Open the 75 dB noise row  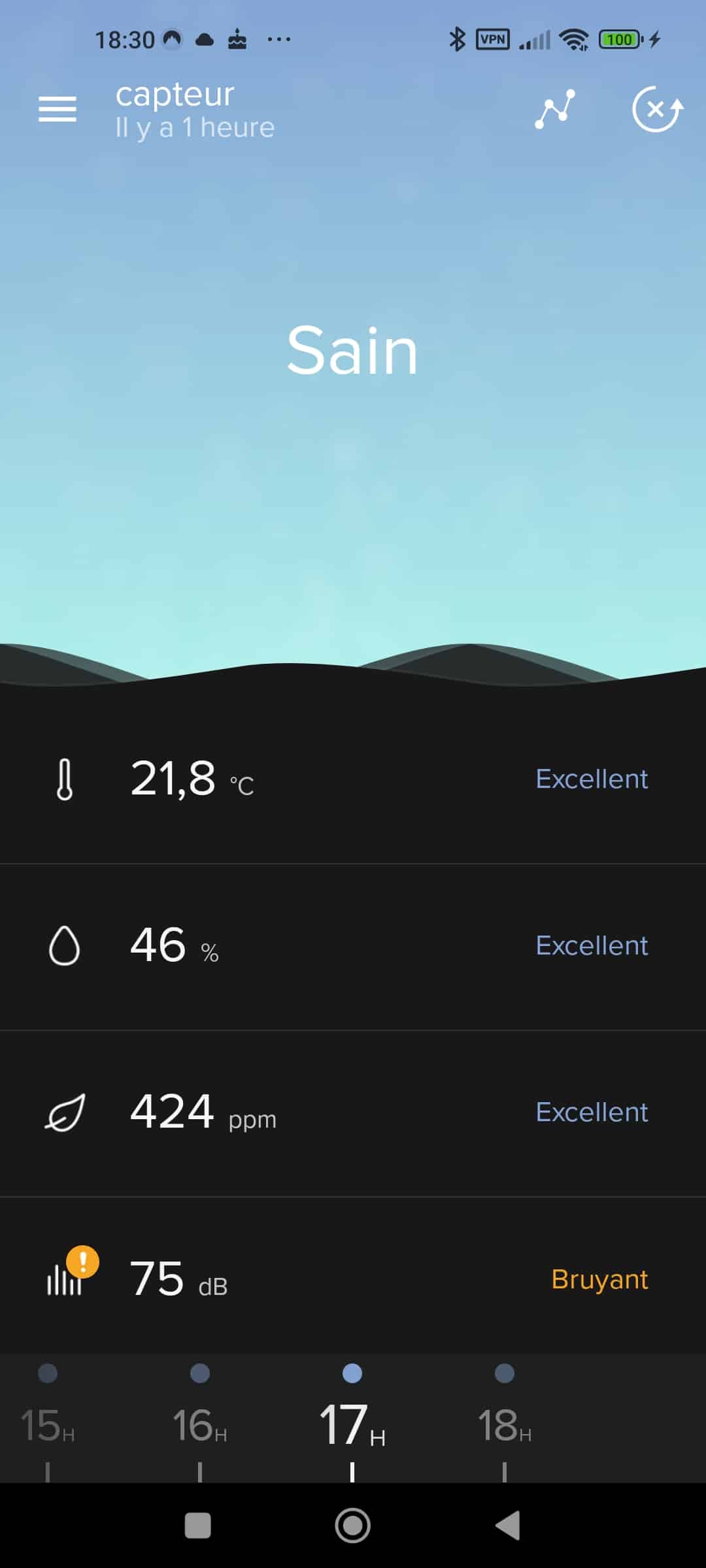tap(353, 1277)
